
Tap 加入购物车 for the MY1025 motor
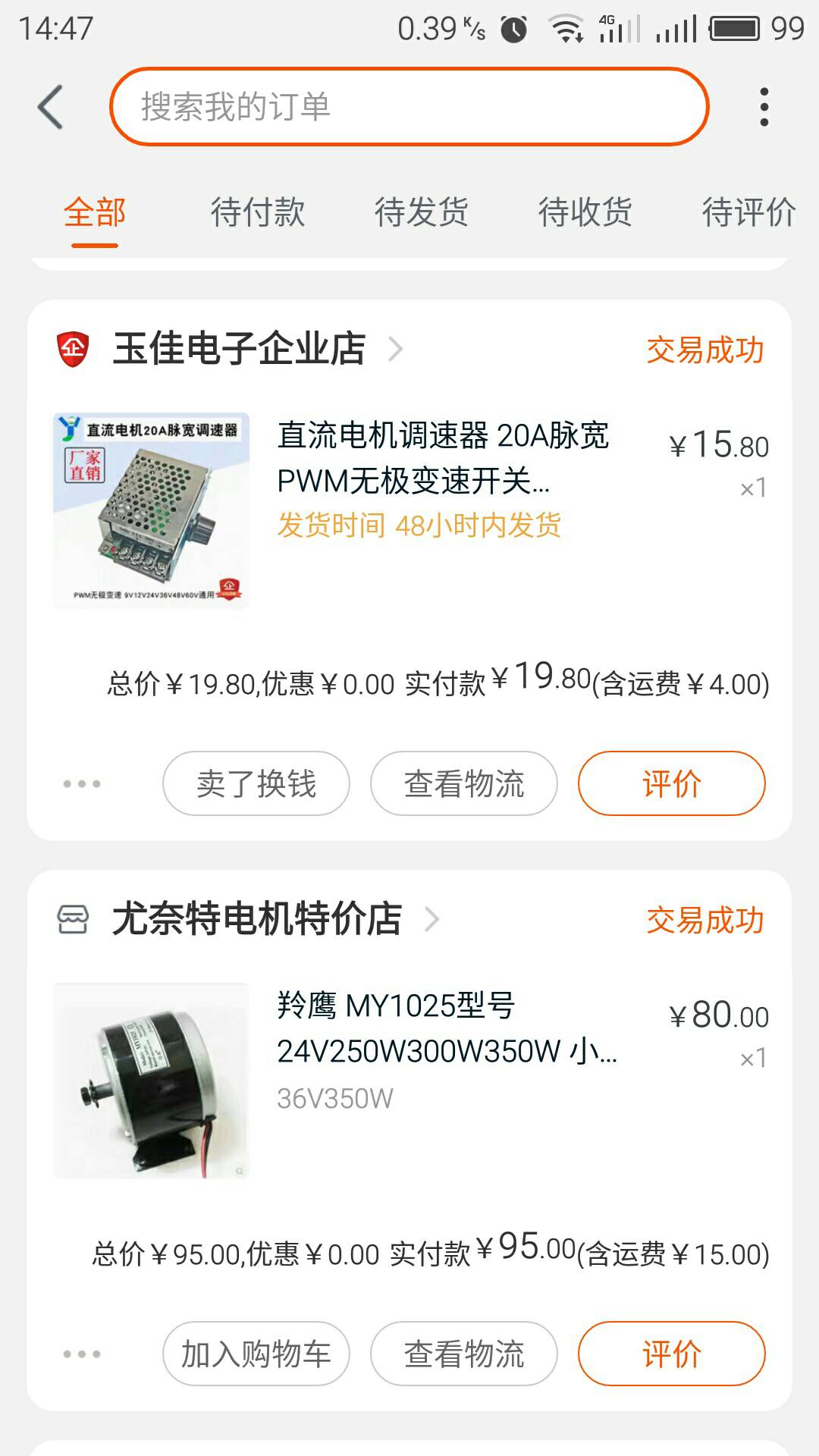(256, 1354)
